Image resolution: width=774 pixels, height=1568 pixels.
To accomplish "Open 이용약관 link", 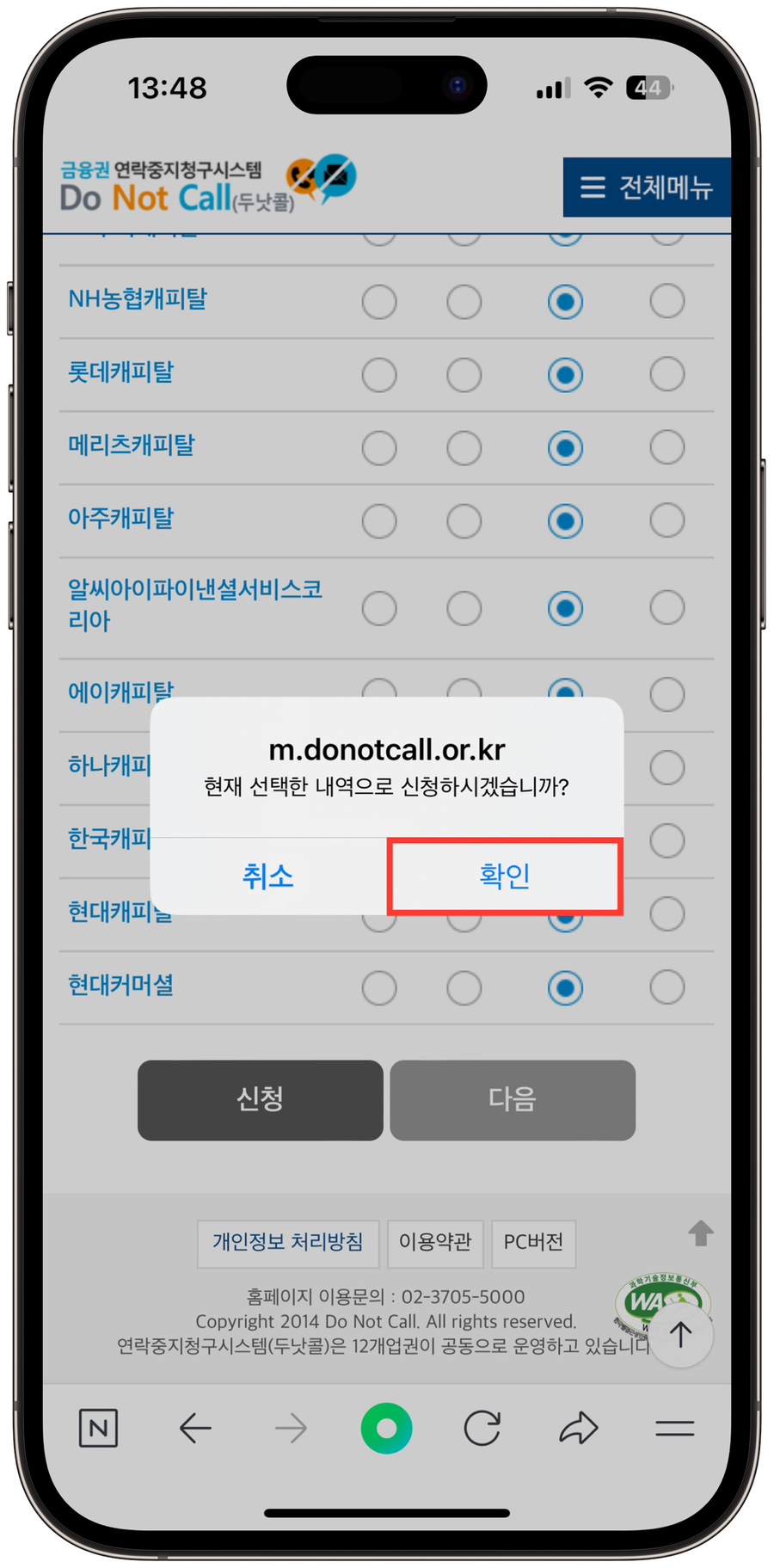I will tap(435, 1242).
